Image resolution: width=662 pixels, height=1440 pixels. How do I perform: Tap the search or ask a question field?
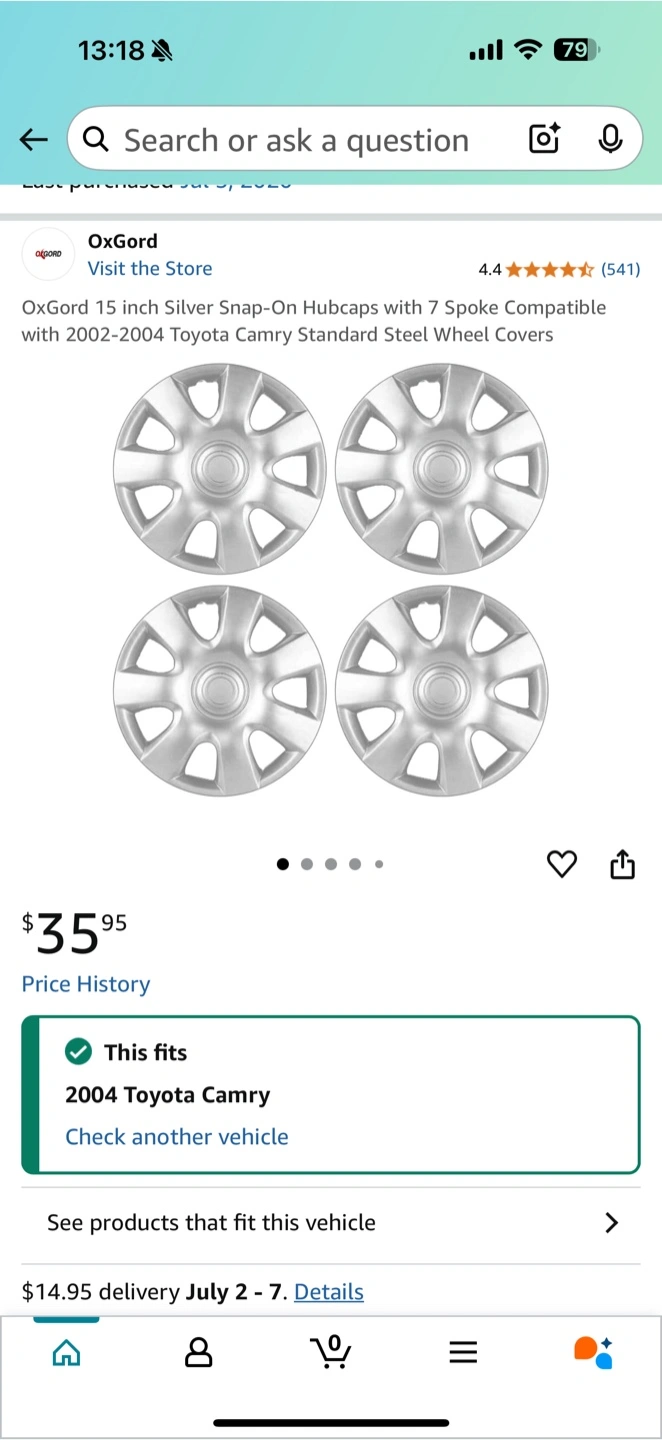click(296, 141)
